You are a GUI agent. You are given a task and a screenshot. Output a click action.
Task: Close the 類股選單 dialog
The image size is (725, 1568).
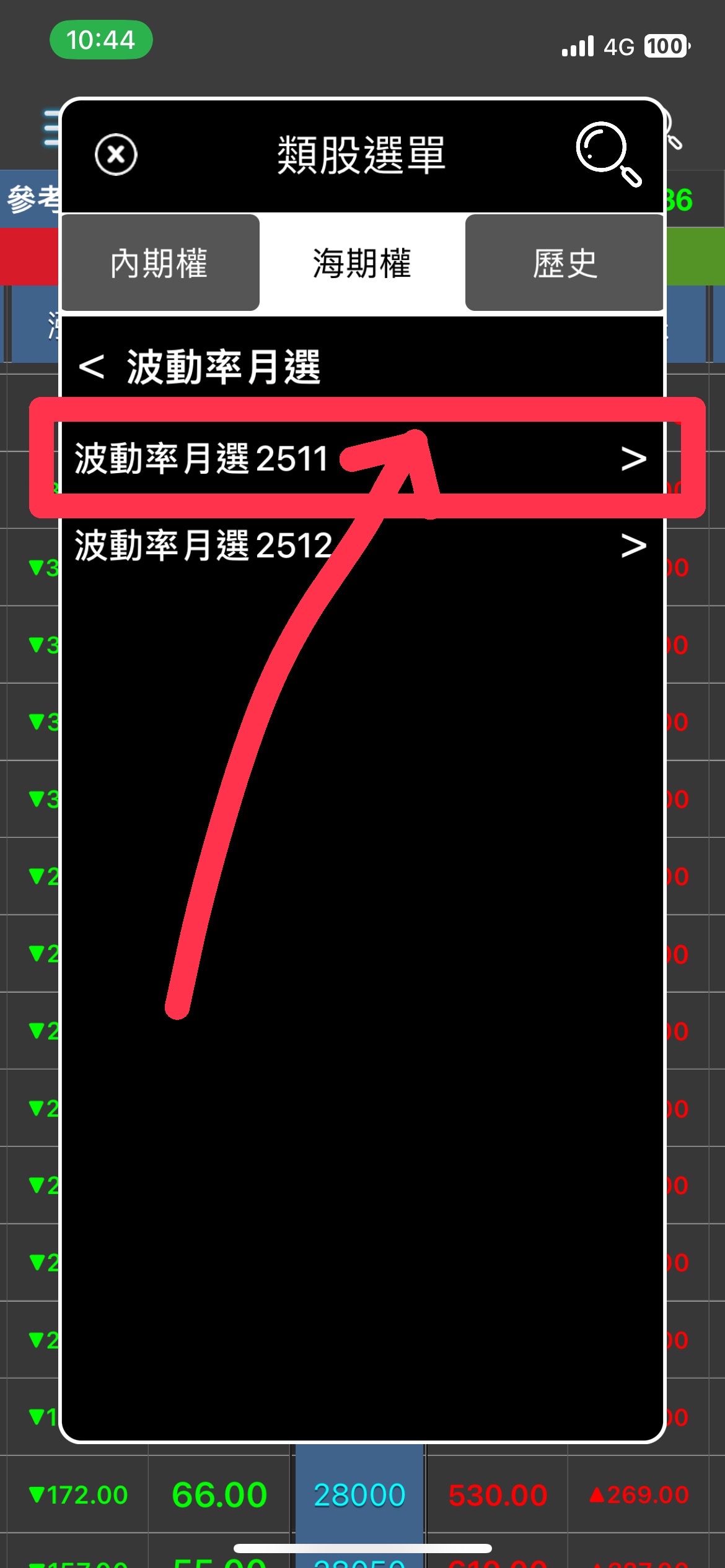click(116, 154)
